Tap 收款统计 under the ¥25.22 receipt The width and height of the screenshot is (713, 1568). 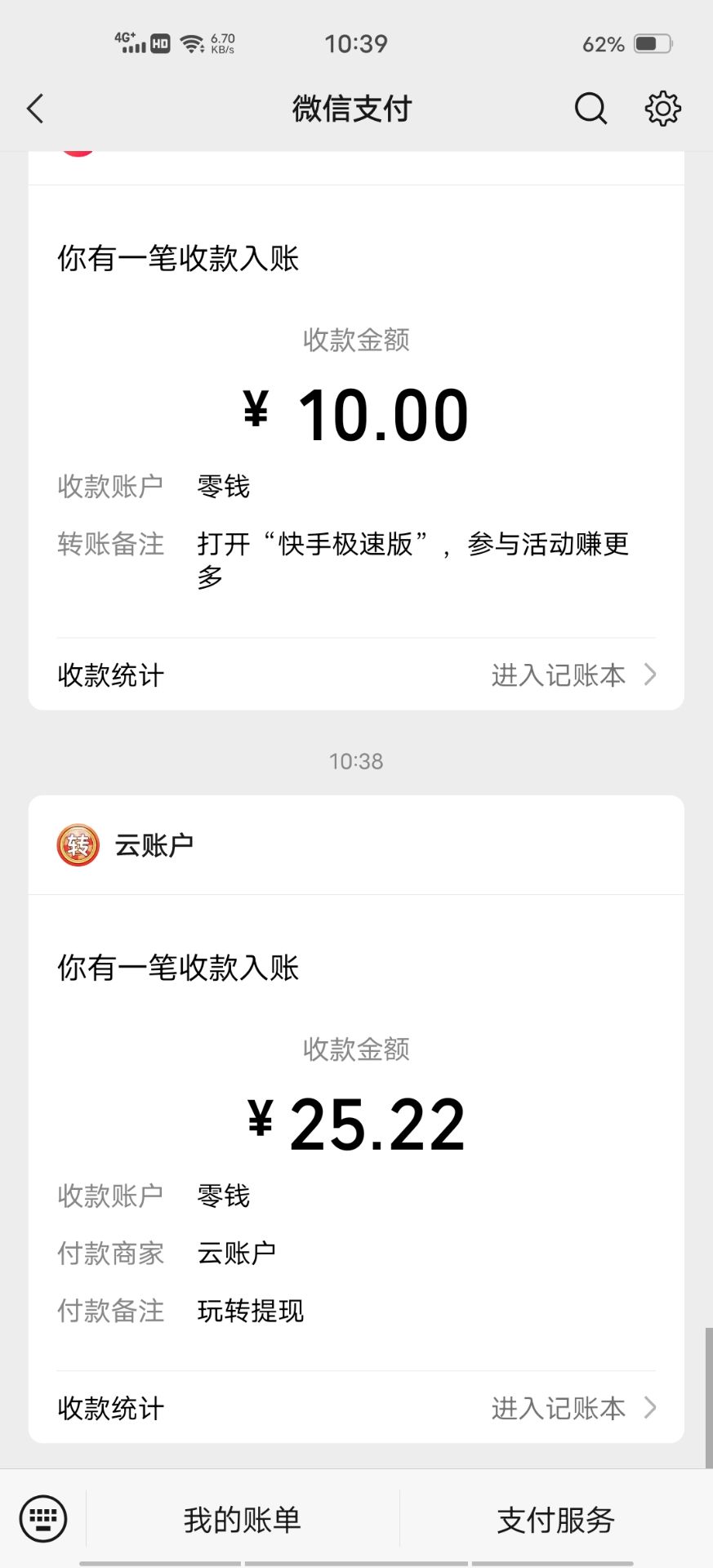tap(110, 1407)
